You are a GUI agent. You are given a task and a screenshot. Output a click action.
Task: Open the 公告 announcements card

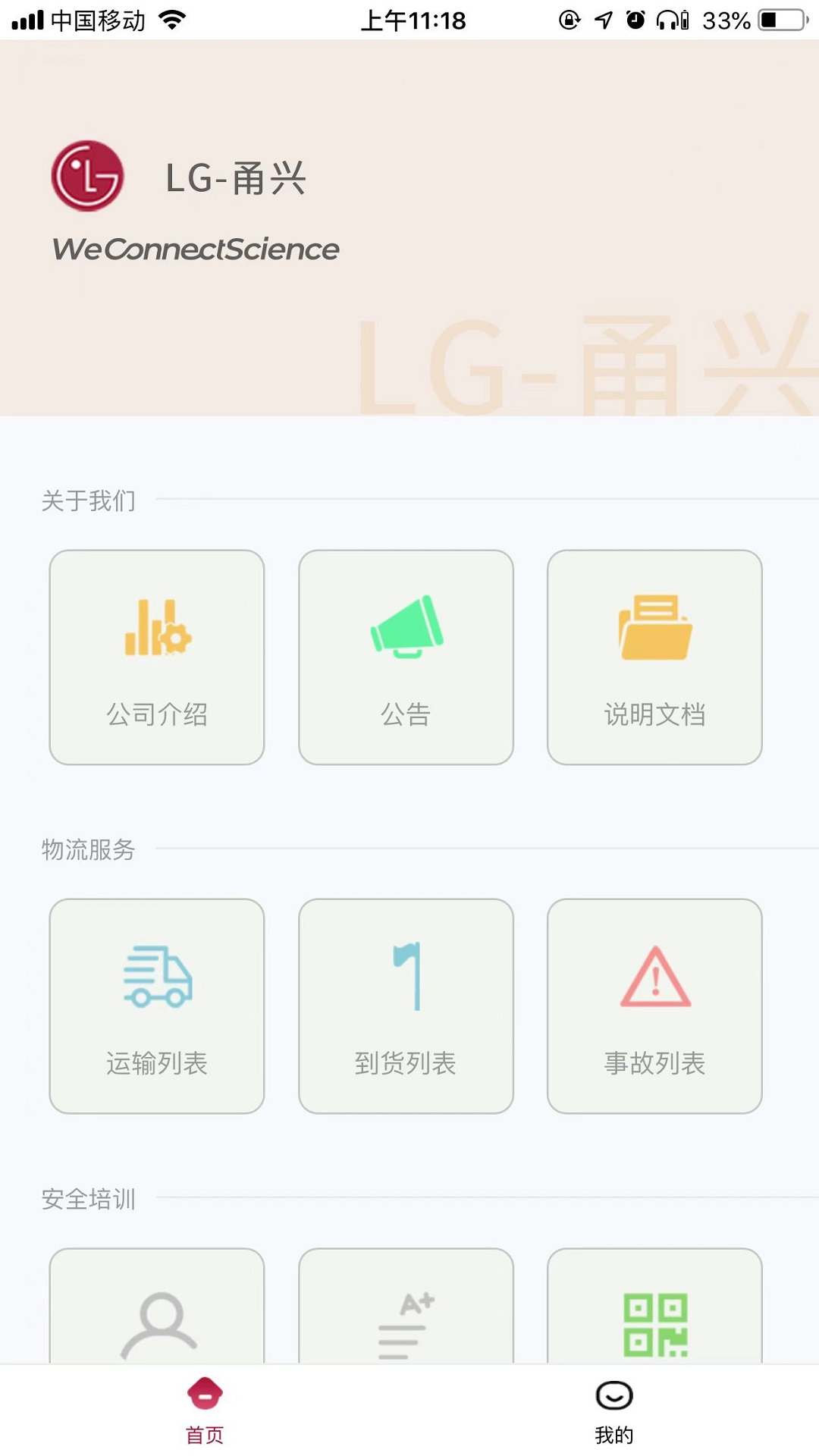click(x=406, y=657)
